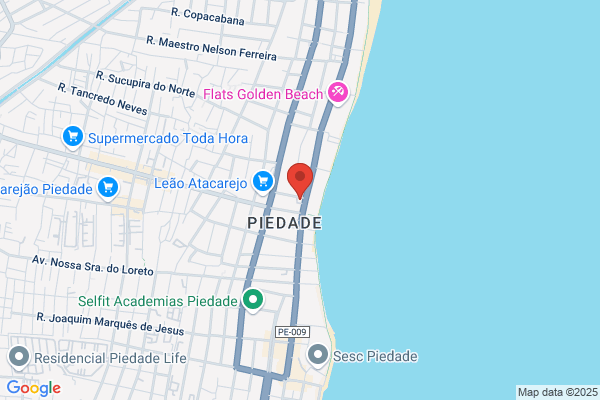Open the Flats Golden Beach marker
Screen dimensions: 600x400
(338, 93)
